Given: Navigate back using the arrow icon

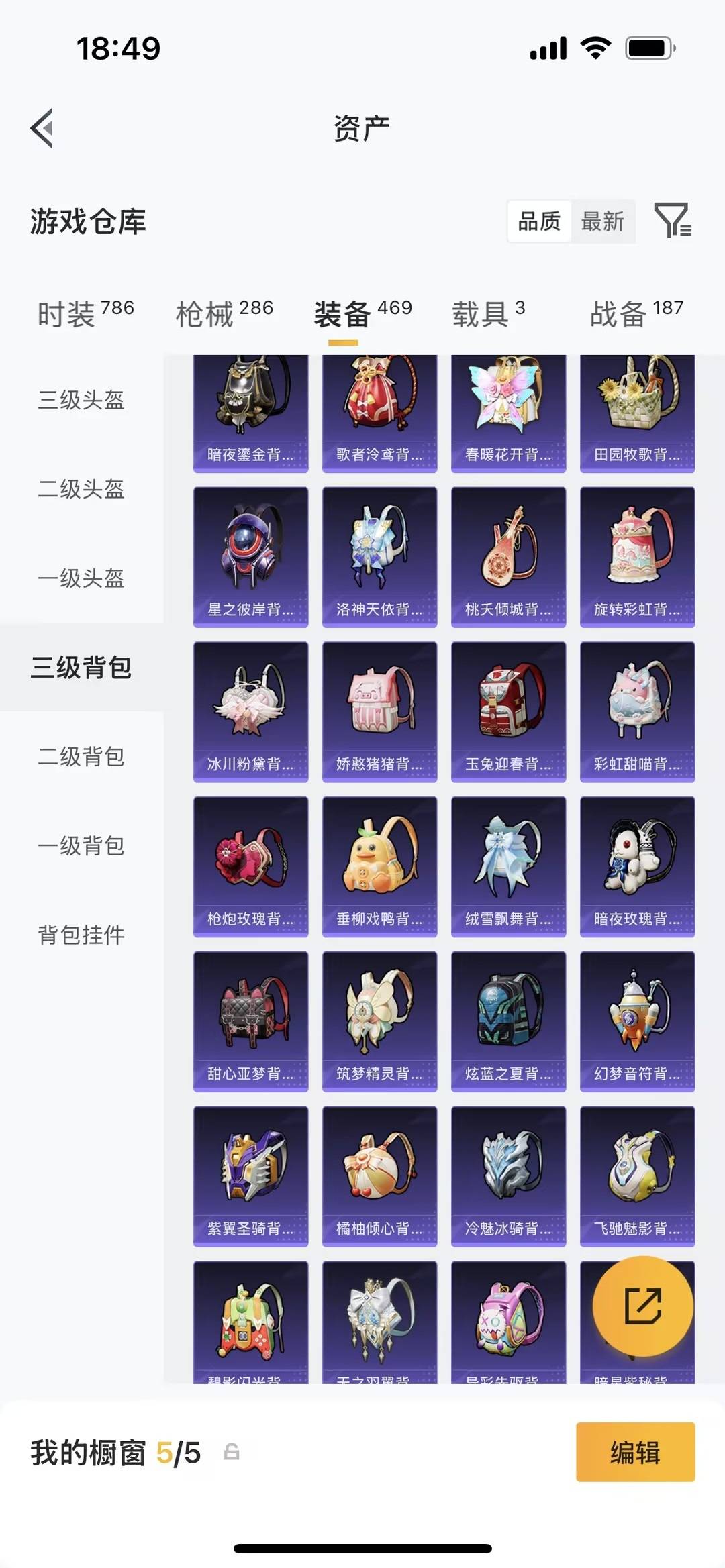Looking at the screenshot, I should [42, 129].
